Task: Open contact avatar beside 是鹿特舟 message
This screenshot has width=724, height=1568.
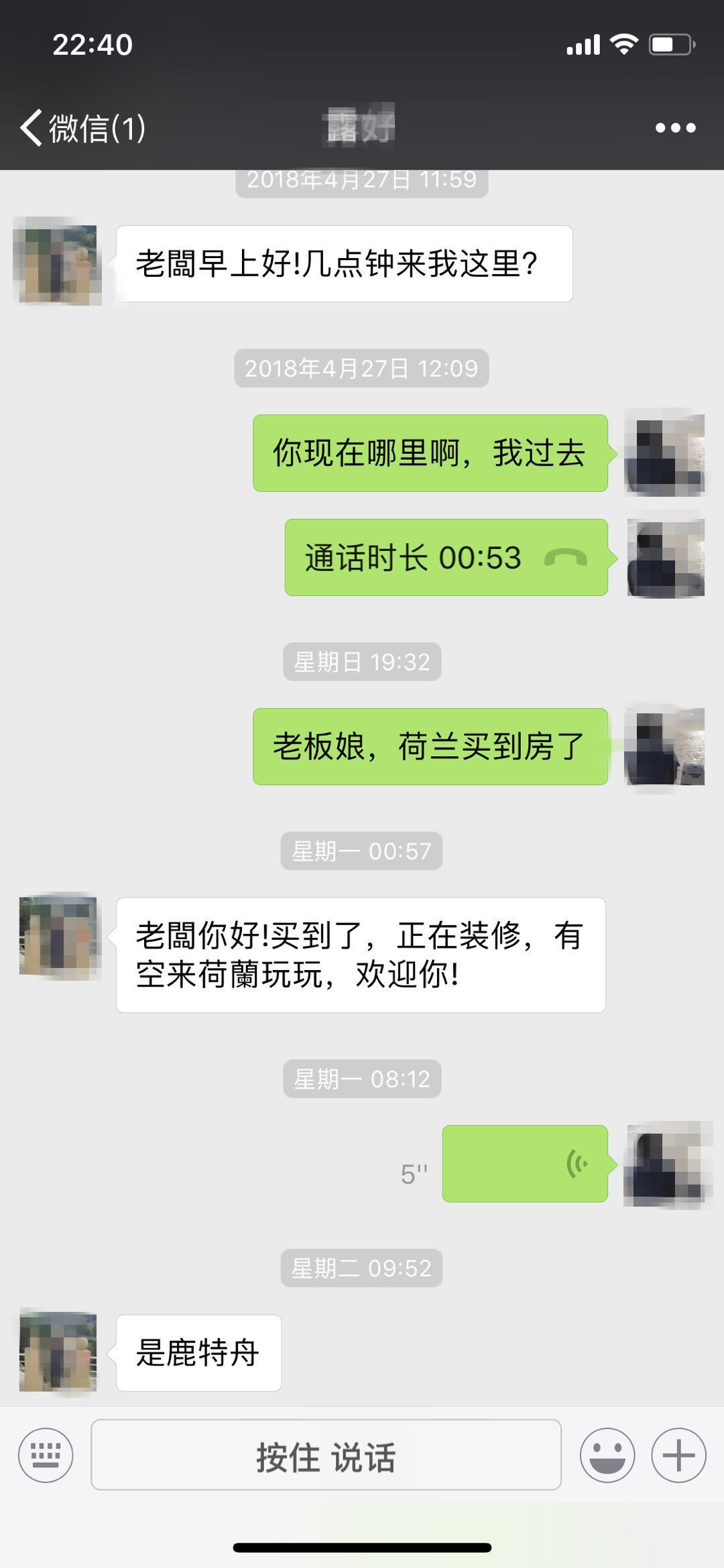Action: tap(58, 1352)
